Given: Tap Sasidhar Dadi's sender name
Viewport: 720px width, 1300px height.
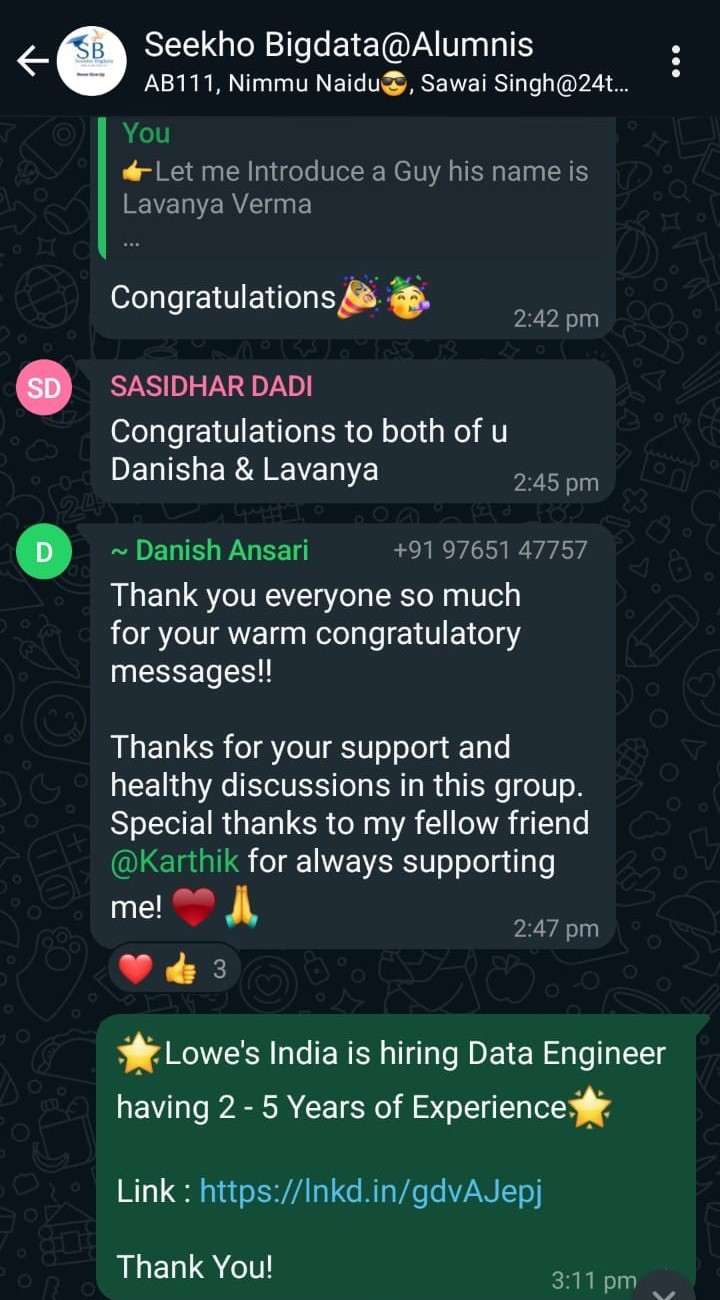Looking at the screenshot, I should (211, 386).
